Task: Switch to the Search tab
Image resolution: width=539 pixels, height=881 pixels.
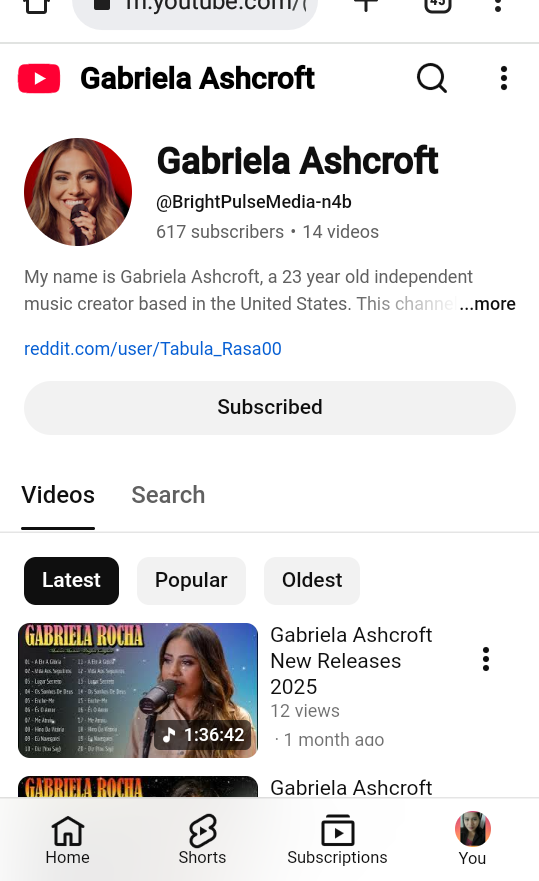Action: coord(168,495)
